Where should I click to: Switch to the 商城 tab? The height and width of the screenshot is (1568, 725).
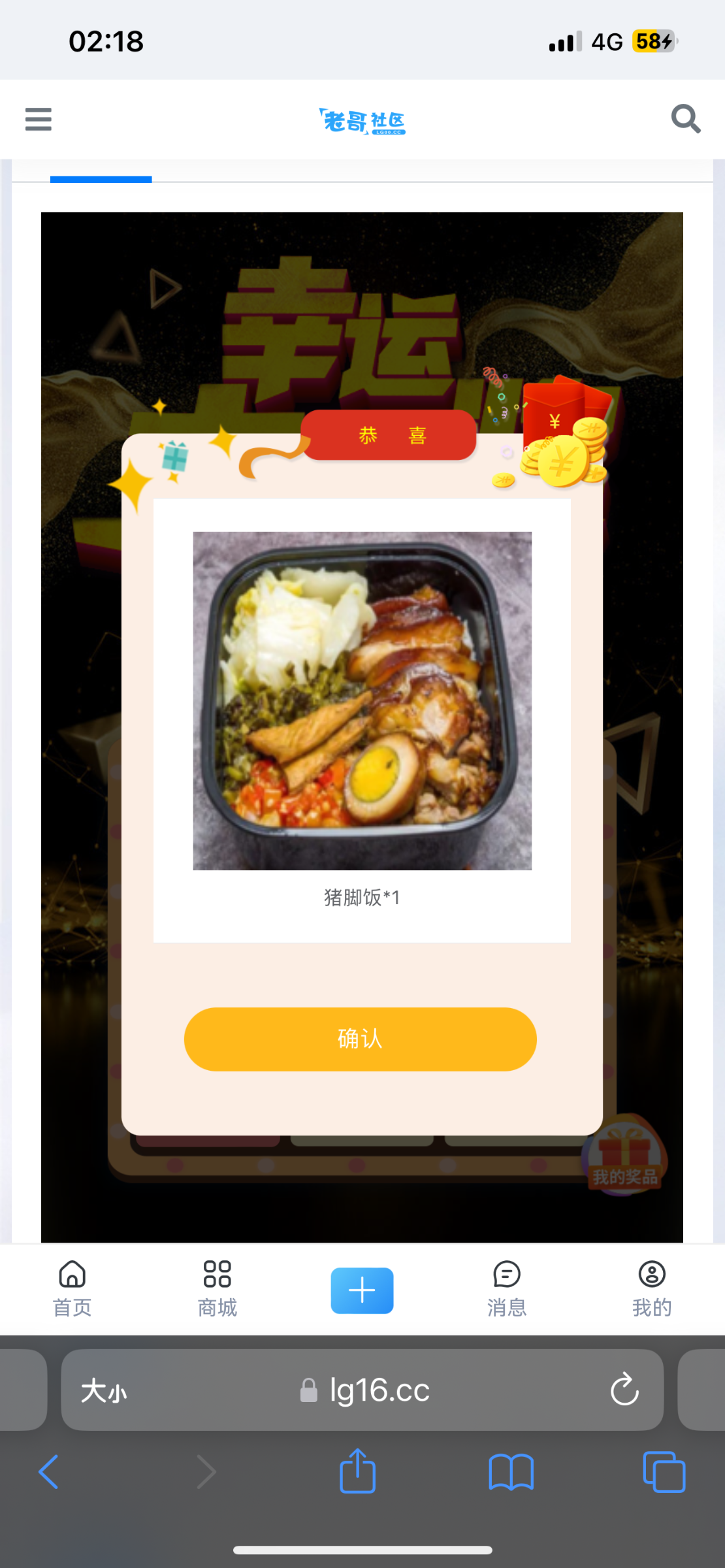pyautogui.click(x=217, y=1288)
